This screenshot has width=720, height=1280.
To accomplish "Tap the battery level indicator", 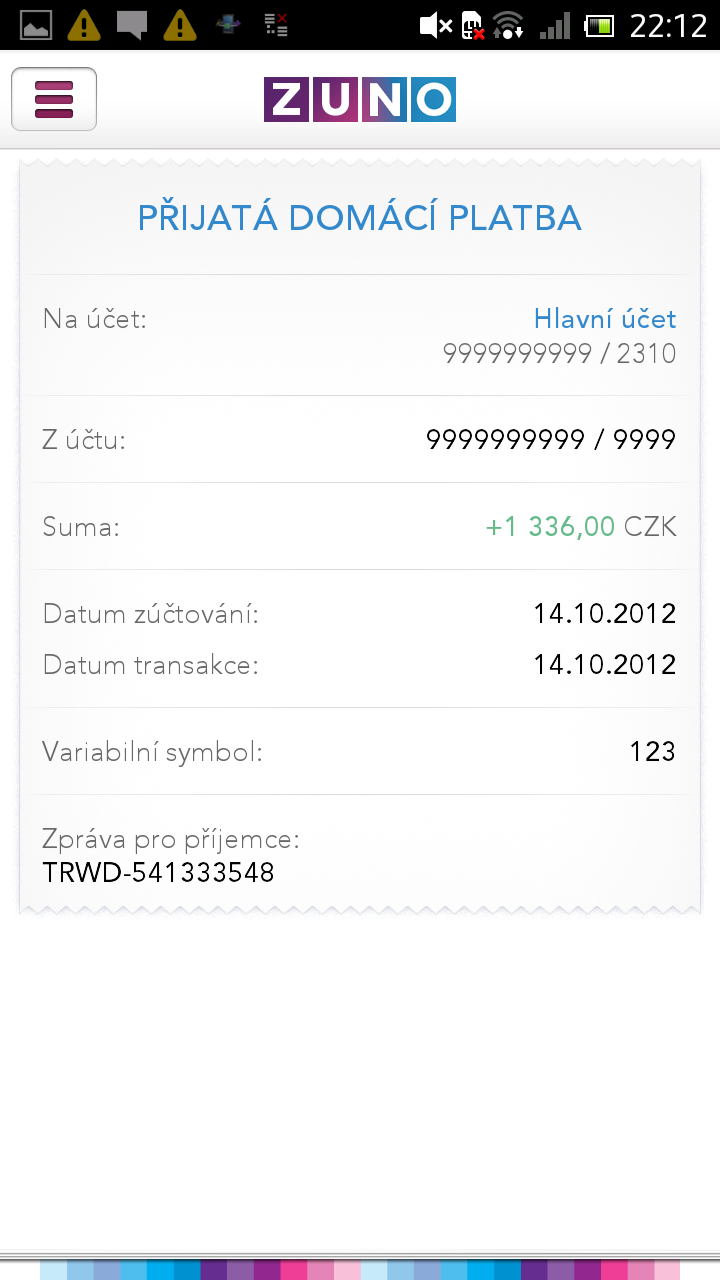I will [x=600, y=25].
